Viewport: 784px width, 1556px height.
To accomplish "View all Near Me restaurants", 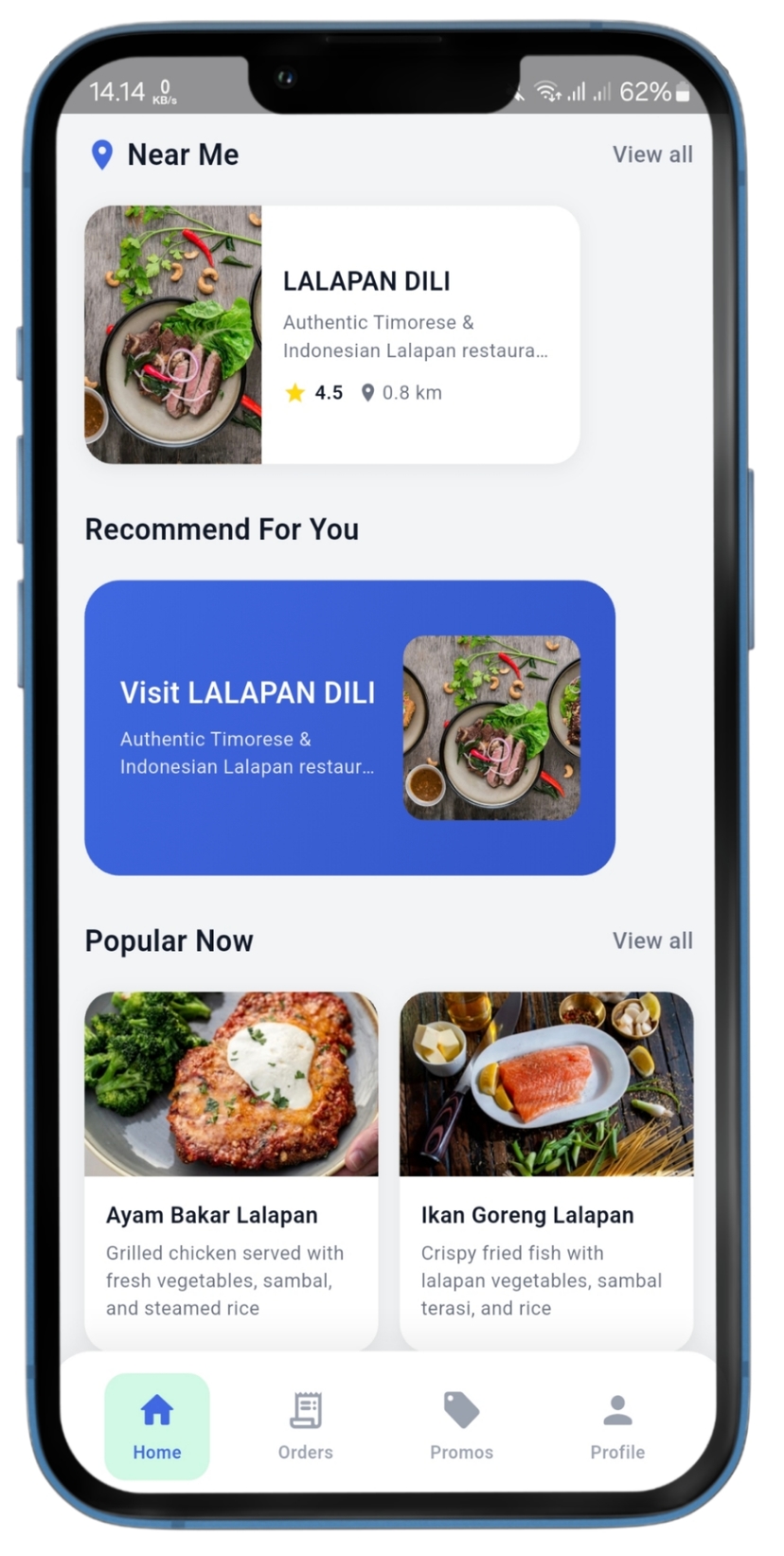I will (x=651, y=154).
